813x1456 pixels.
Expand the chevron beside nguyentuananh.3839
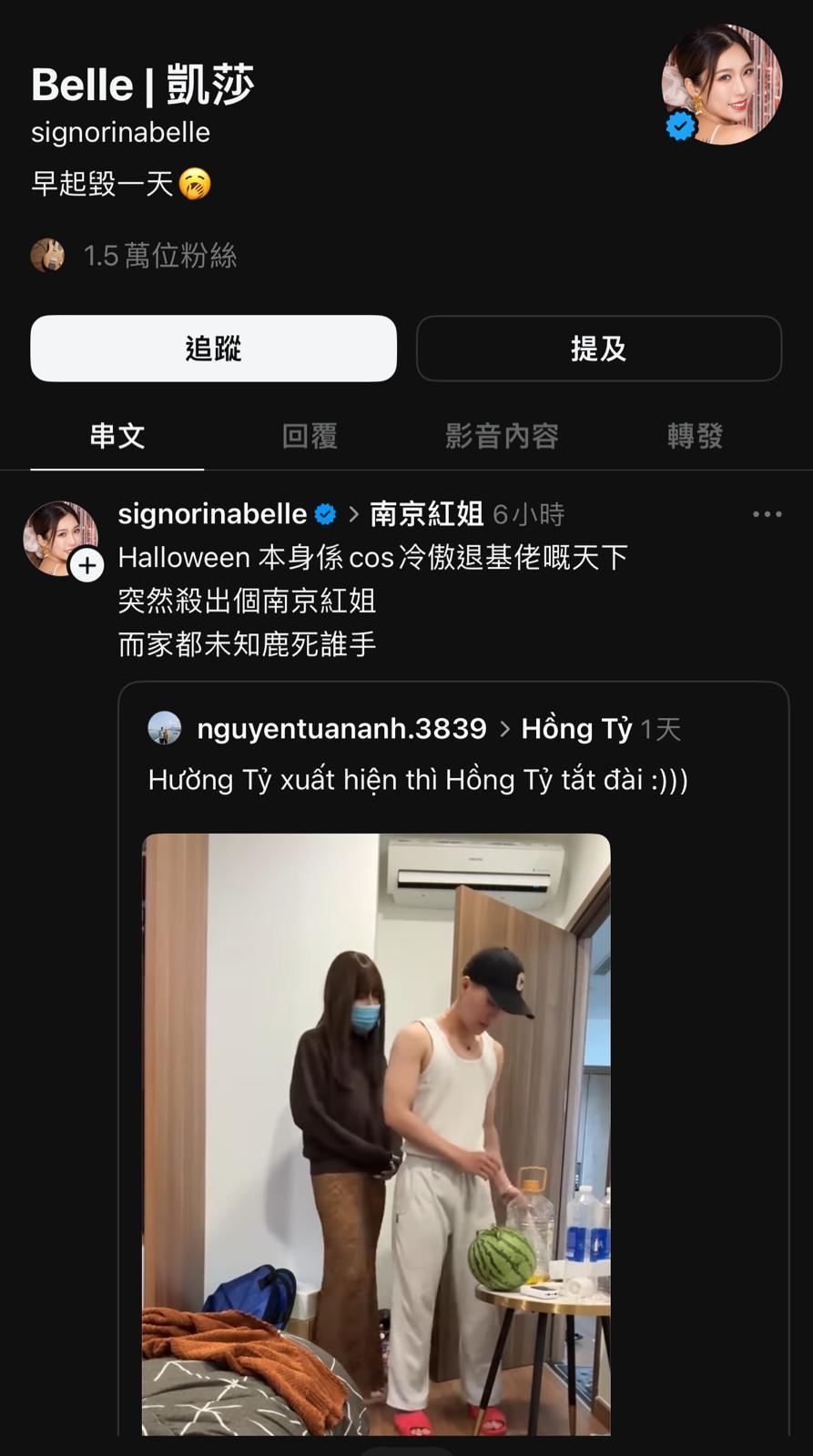point(504,728)
